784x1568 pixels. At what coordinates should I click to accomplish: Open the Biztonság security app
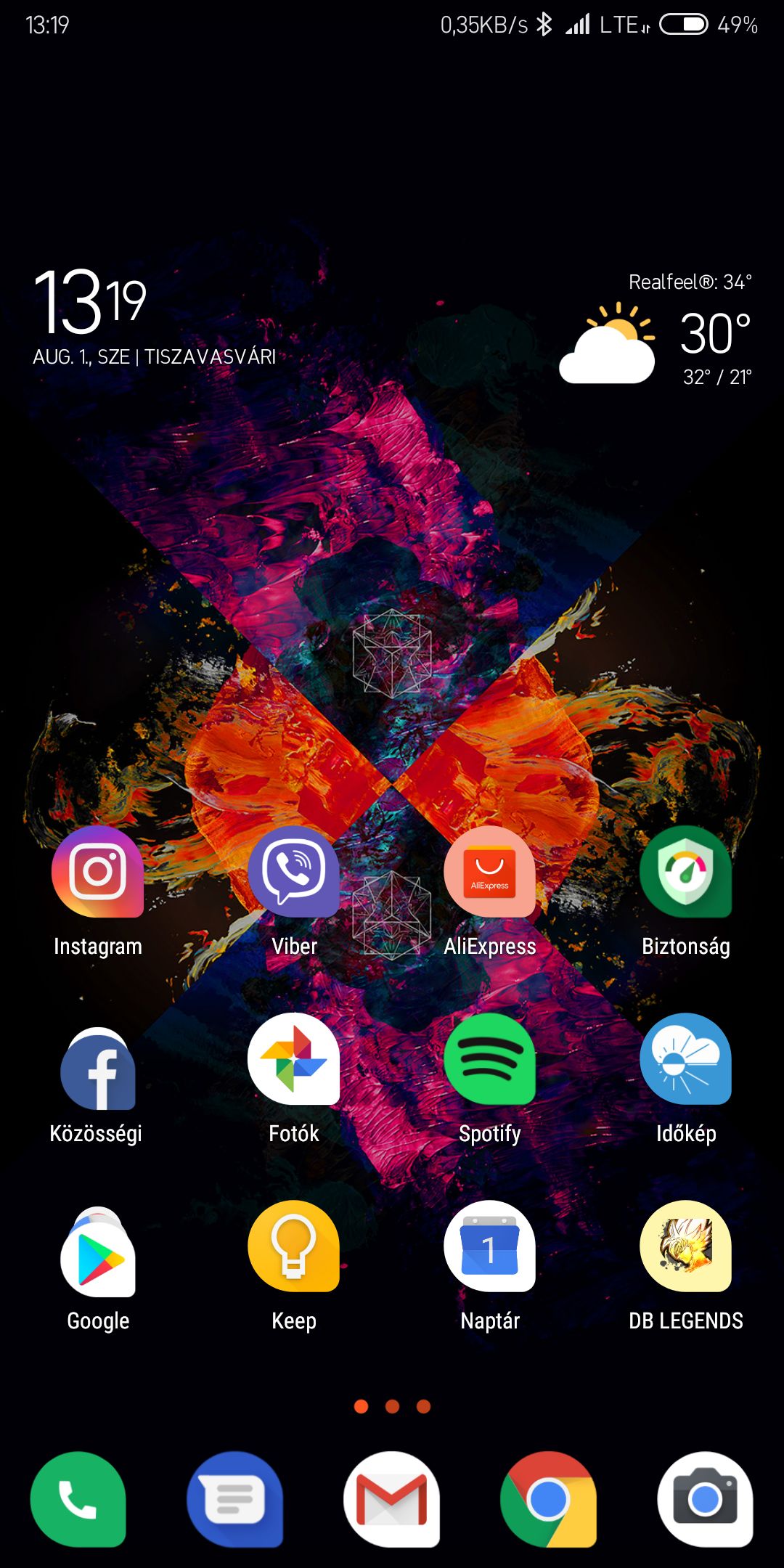point(686,872)
